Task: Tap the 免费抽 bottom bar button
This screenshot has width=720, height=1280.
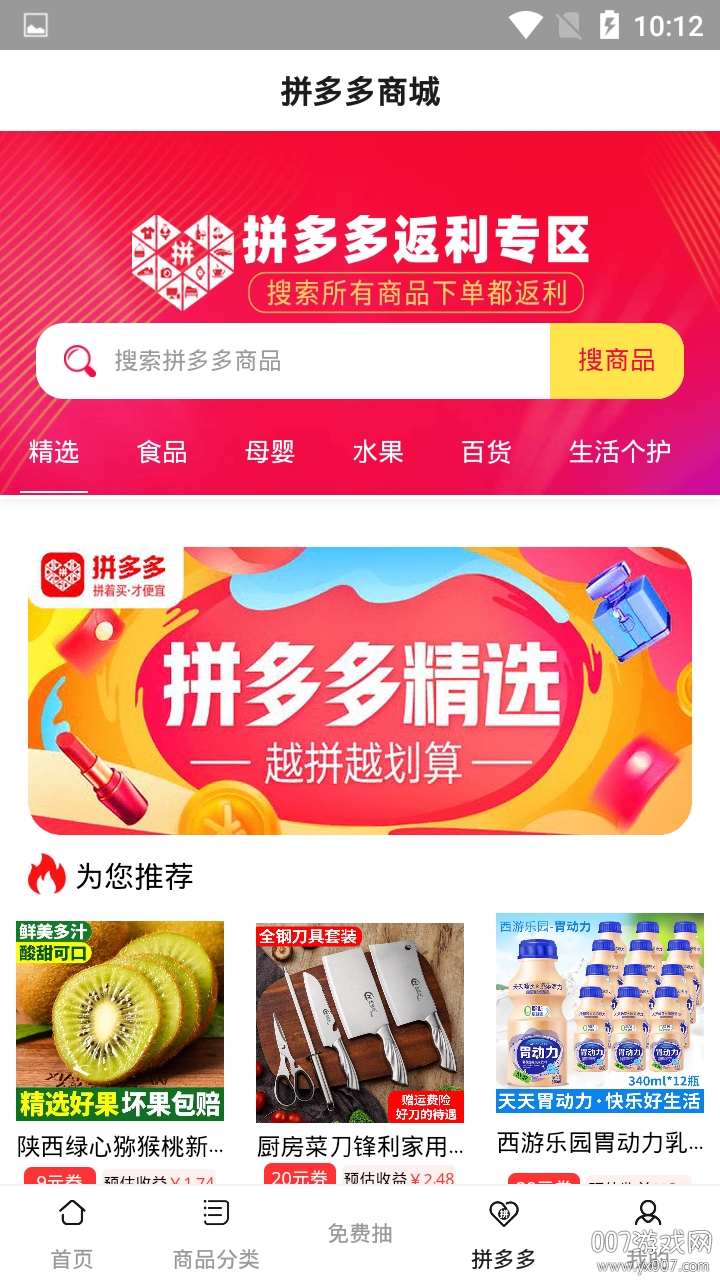Action: [x=360, y=1232]
